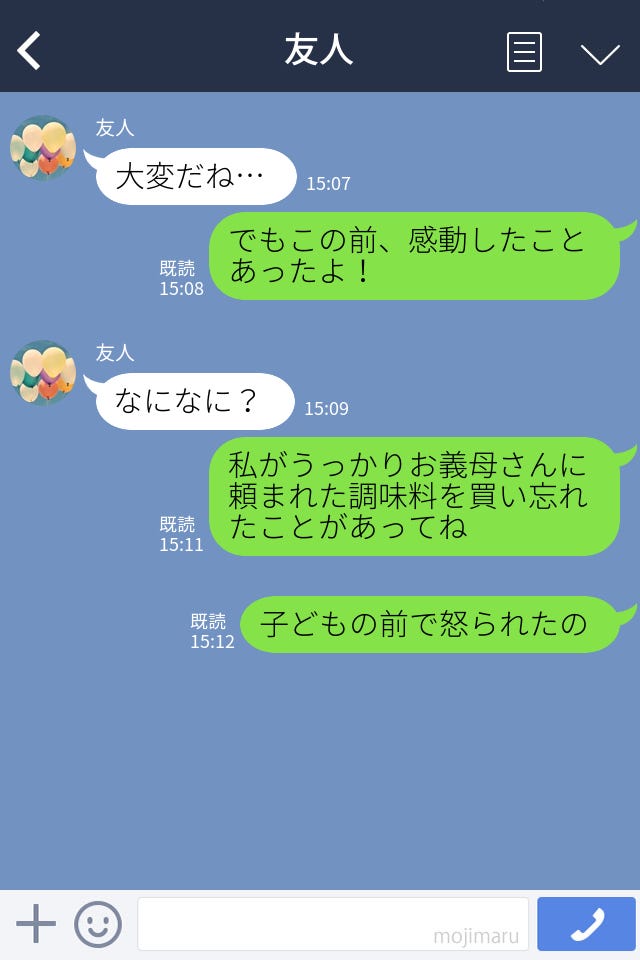View friend's avatar beside なになに？ message
Screen dimensions: 640x960
pyautogui.click(x=43, y=372)
